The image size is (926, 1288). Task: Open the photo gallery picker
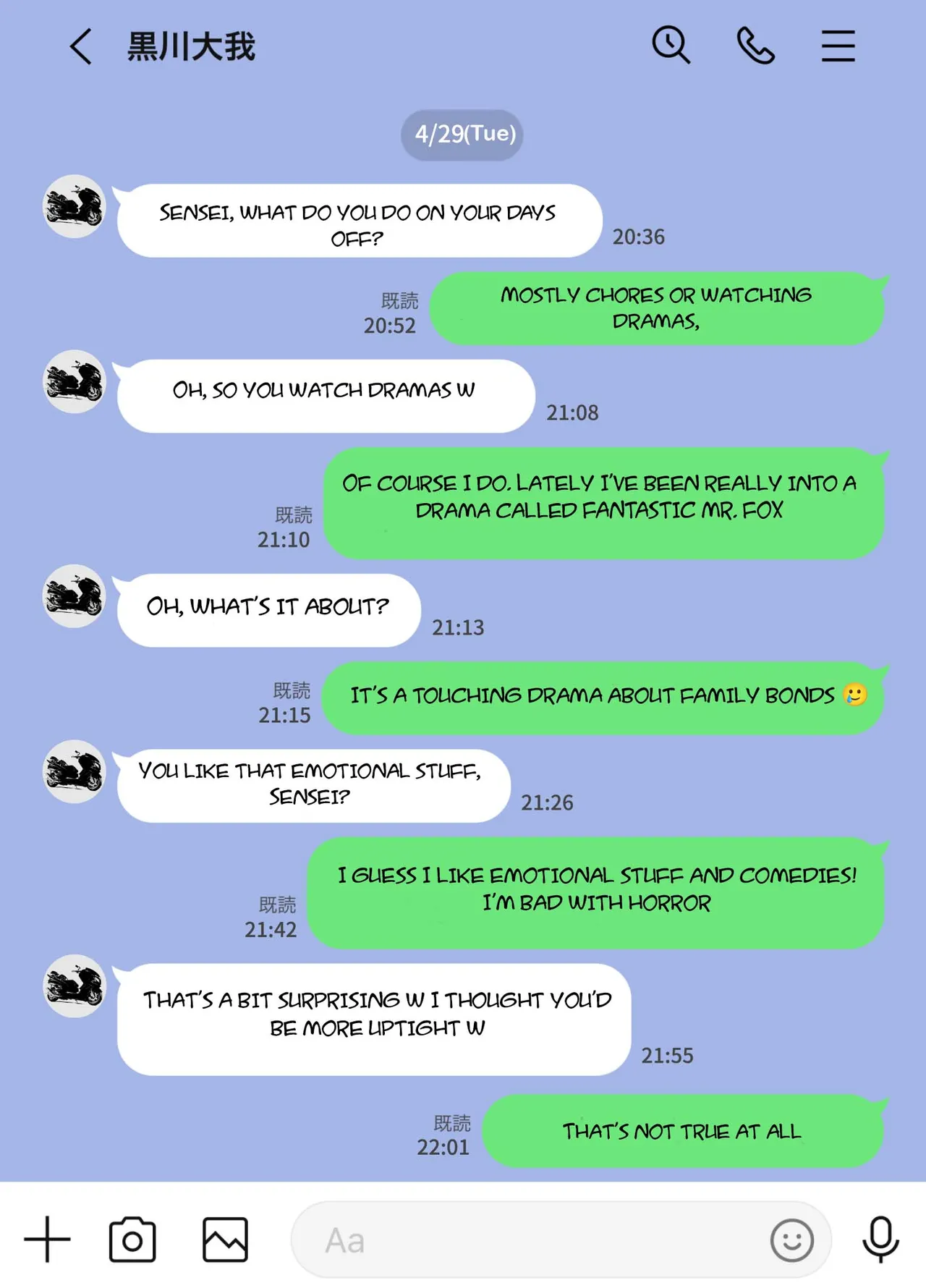click(225, 1240)
